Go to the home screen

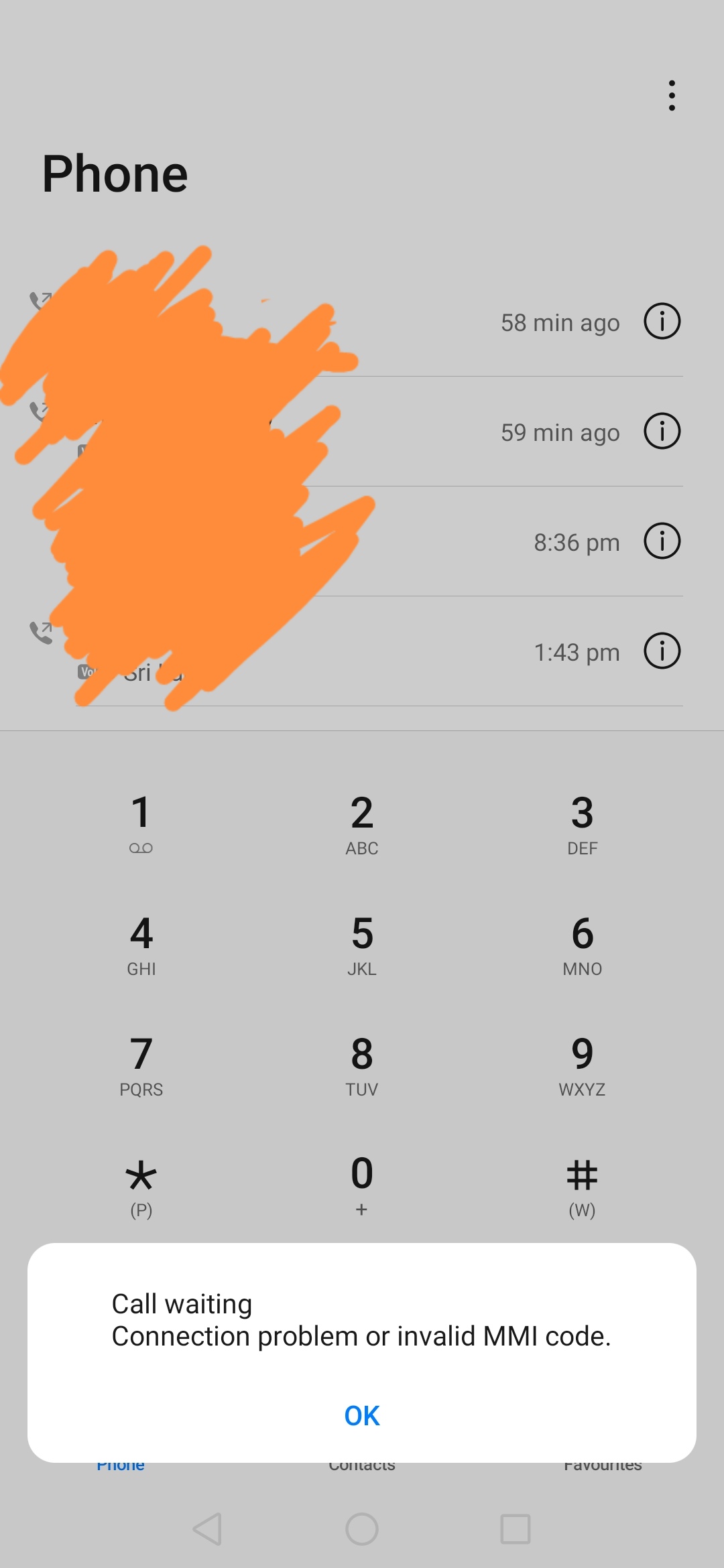(362, 1529)
